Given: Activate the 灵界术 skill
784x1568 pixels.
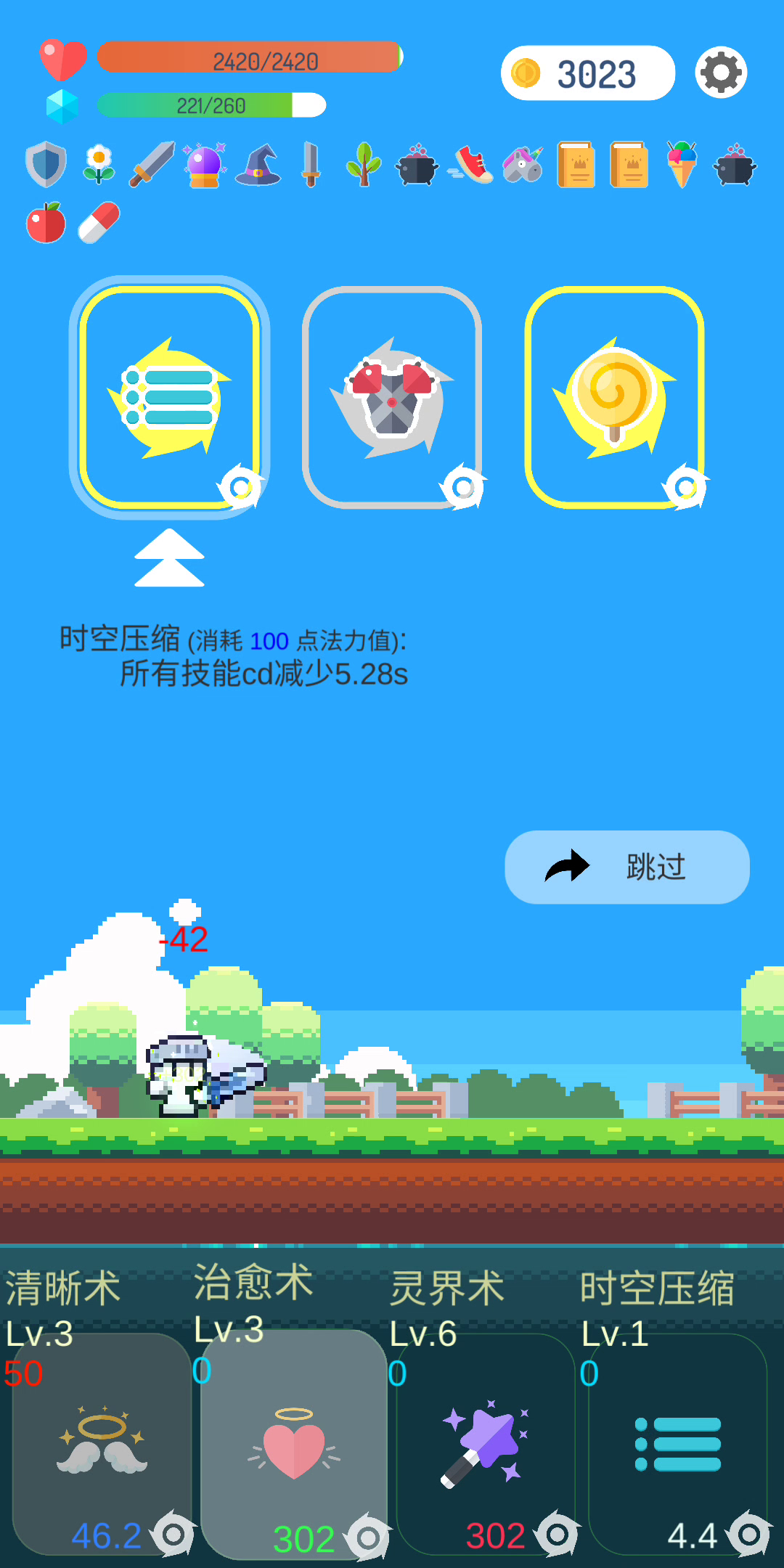Looking at the screenshot, I should click(485, 1445).
